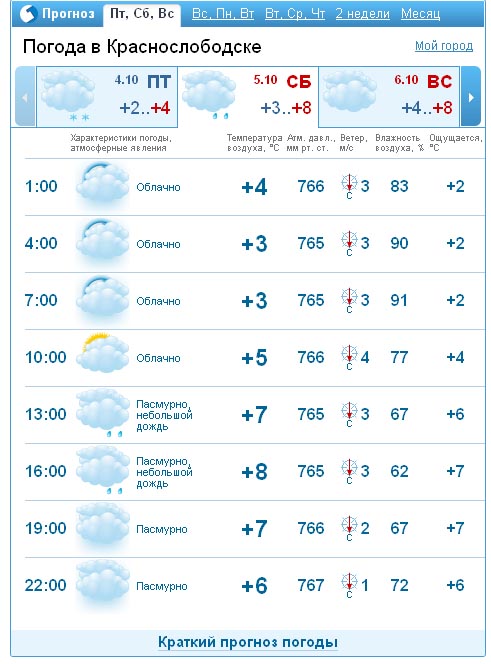Open the Месяц forecast tab
Viewport: 491px width, 664px height.
[x=420, y=14]
